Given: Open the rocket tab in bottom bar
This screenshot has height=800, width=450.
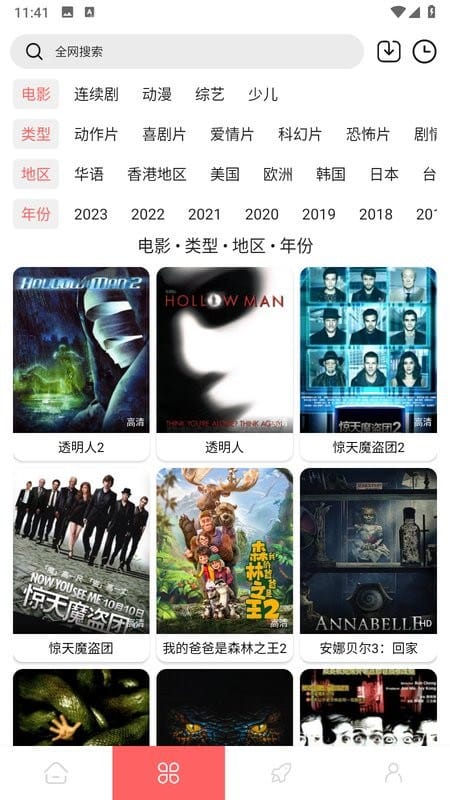Looking at the screenshot, I should click(x=281, y=773).
